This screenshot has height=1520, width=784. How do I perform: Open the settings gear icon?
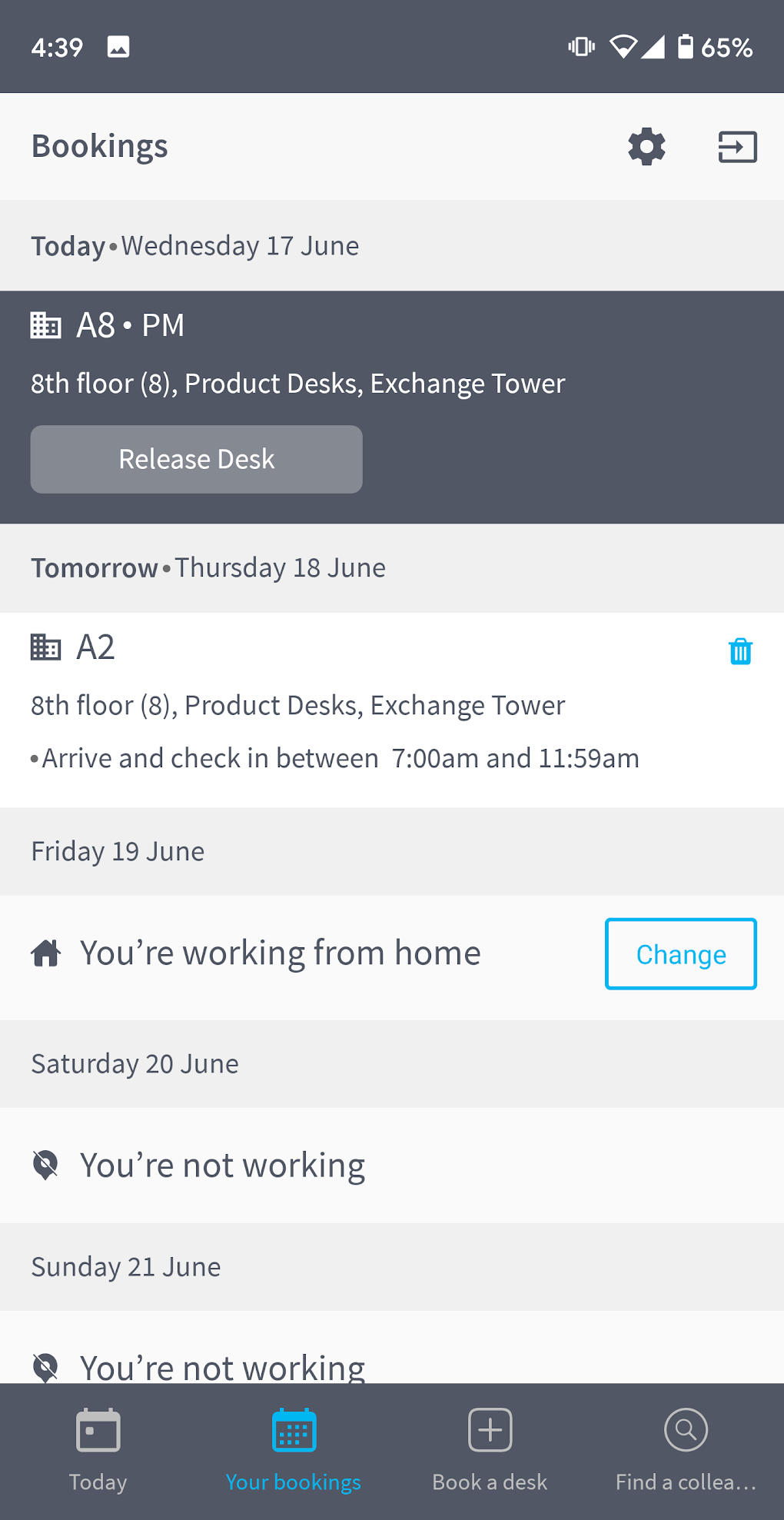pos(646,147)
